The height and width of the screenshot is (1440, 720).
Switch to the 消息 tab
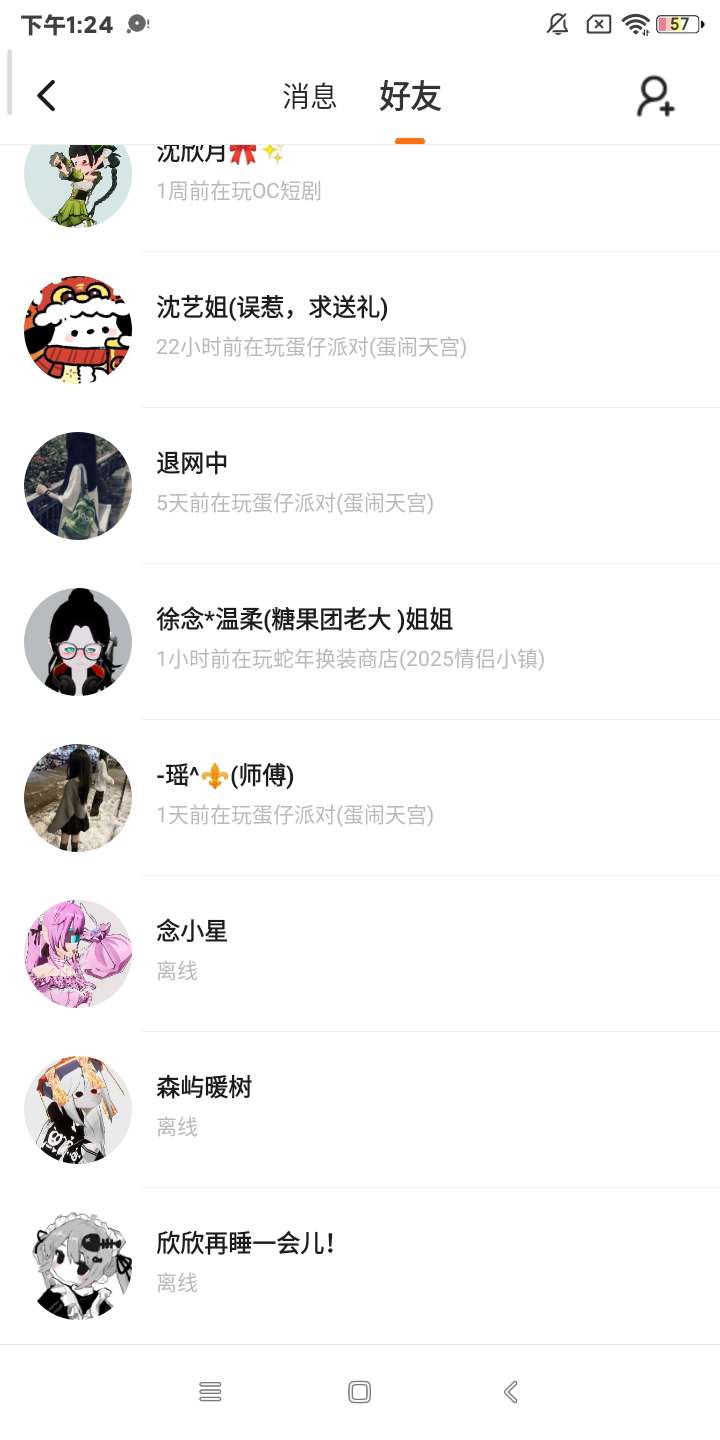[x=309, y=96]
